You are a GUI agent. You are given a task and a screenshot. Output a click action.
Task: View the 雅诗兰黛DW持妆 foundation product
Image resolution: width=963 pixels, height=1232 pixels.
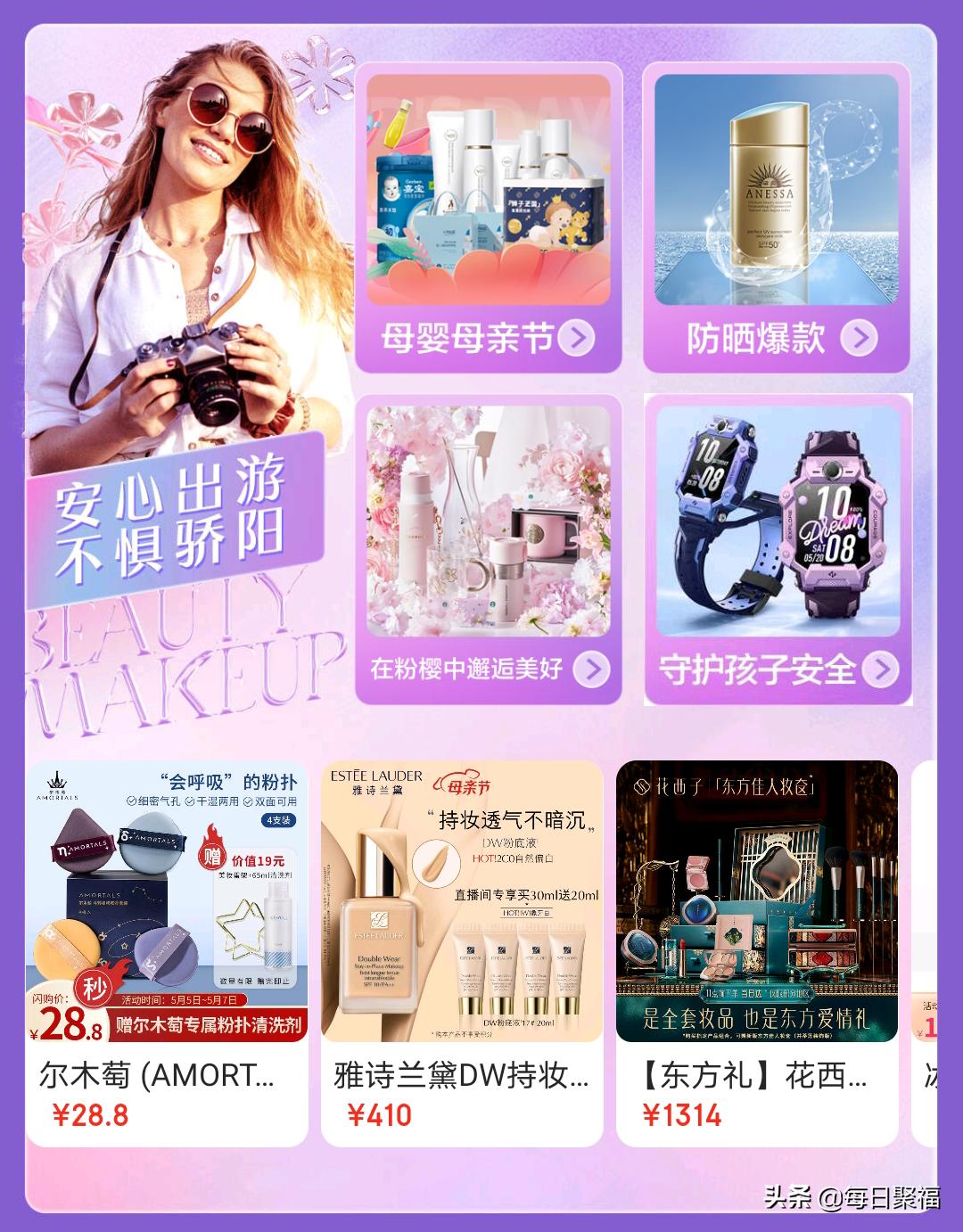(462, 952)
